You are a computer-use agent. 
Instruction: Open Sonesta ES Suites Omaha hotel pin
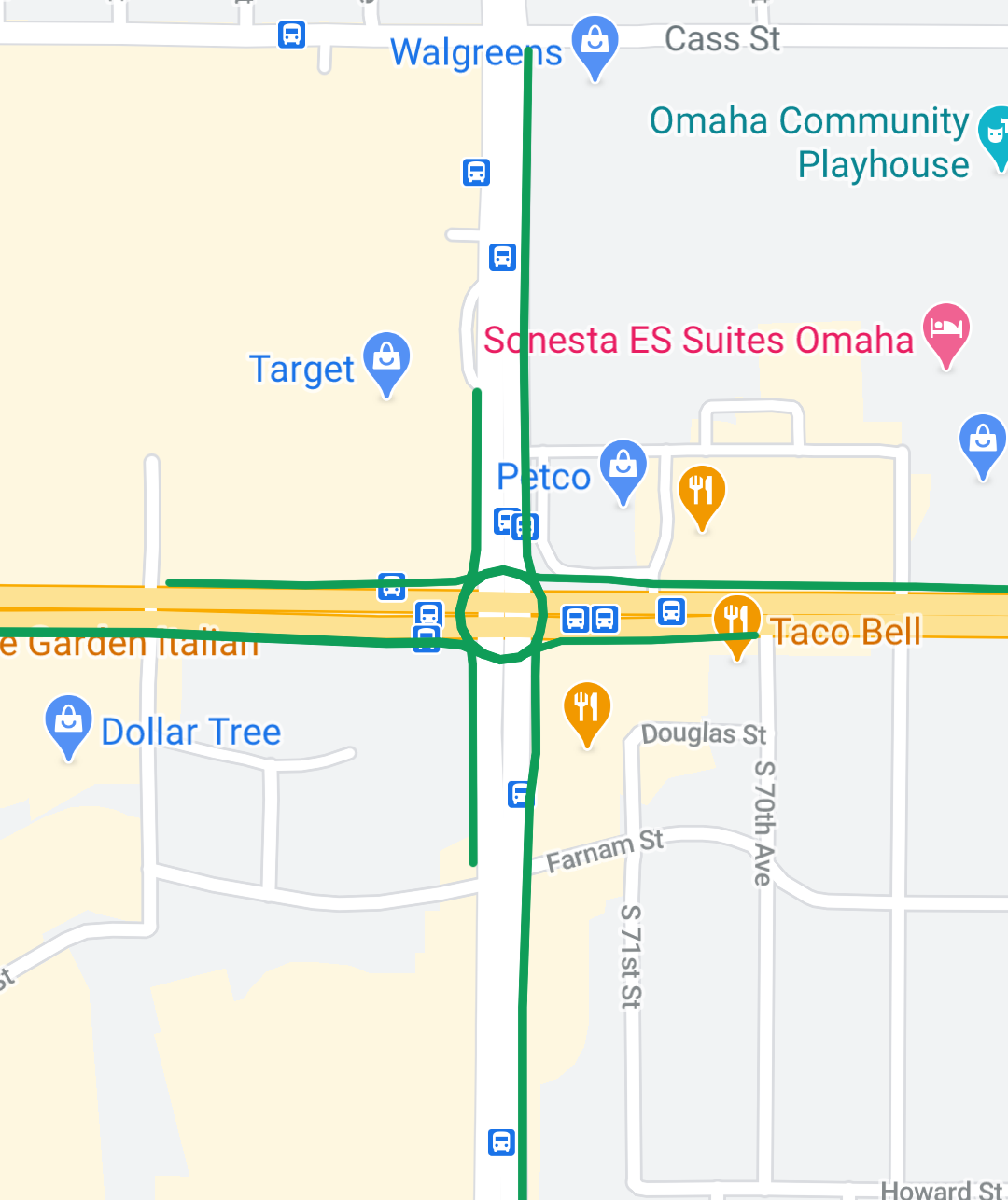click(945, 329)
